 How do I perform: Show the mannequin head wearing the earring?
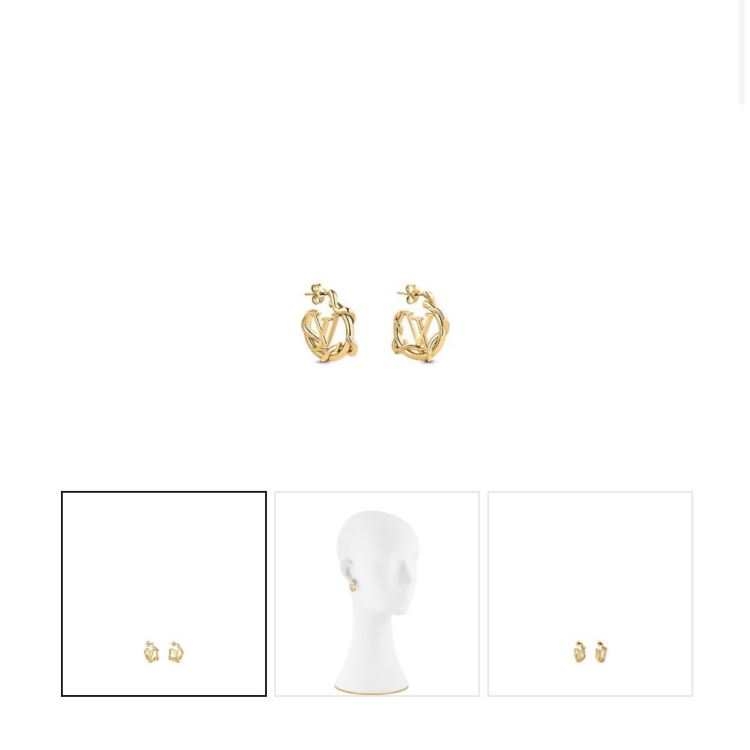pyautogui.click(x=377, y=594)
